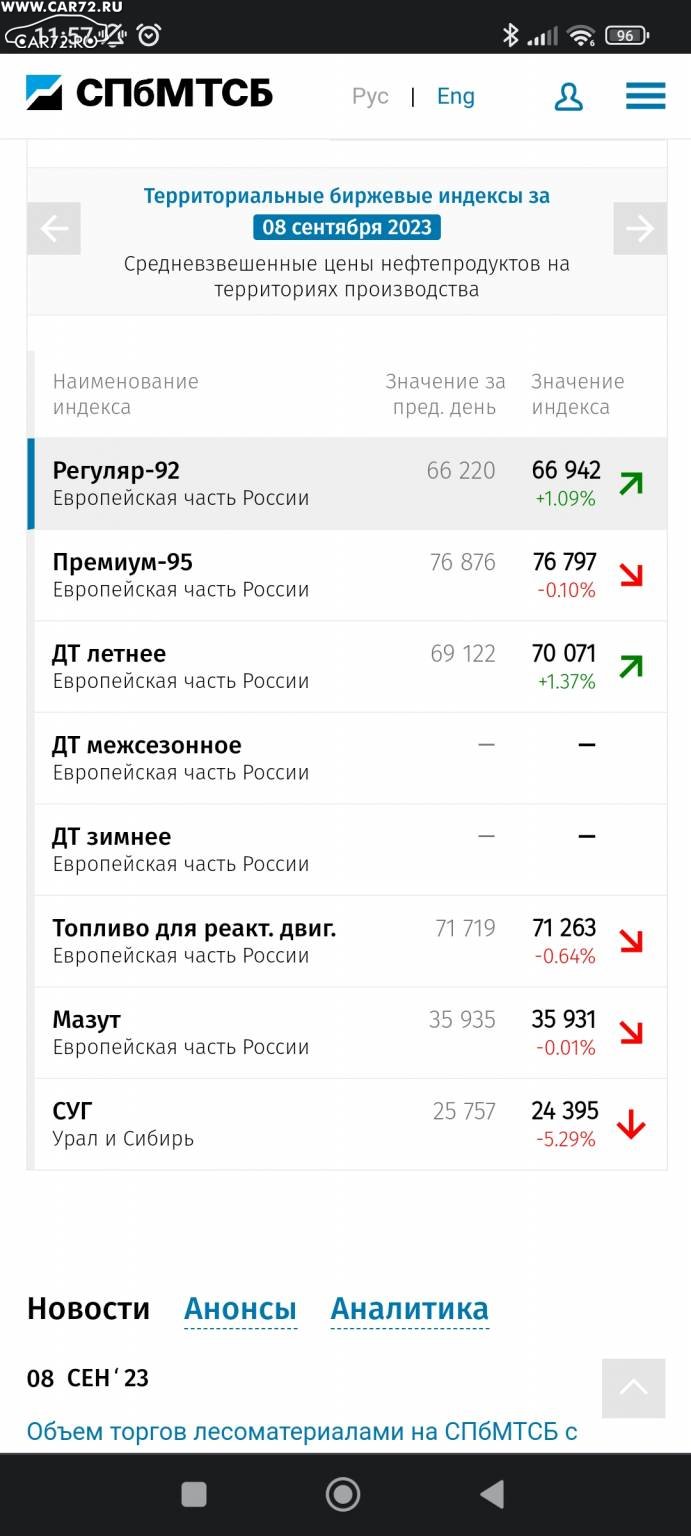Viewport: 691px width, 1536px height.
Task: Go to previous index slide arrow
Action: coord(54,228)
